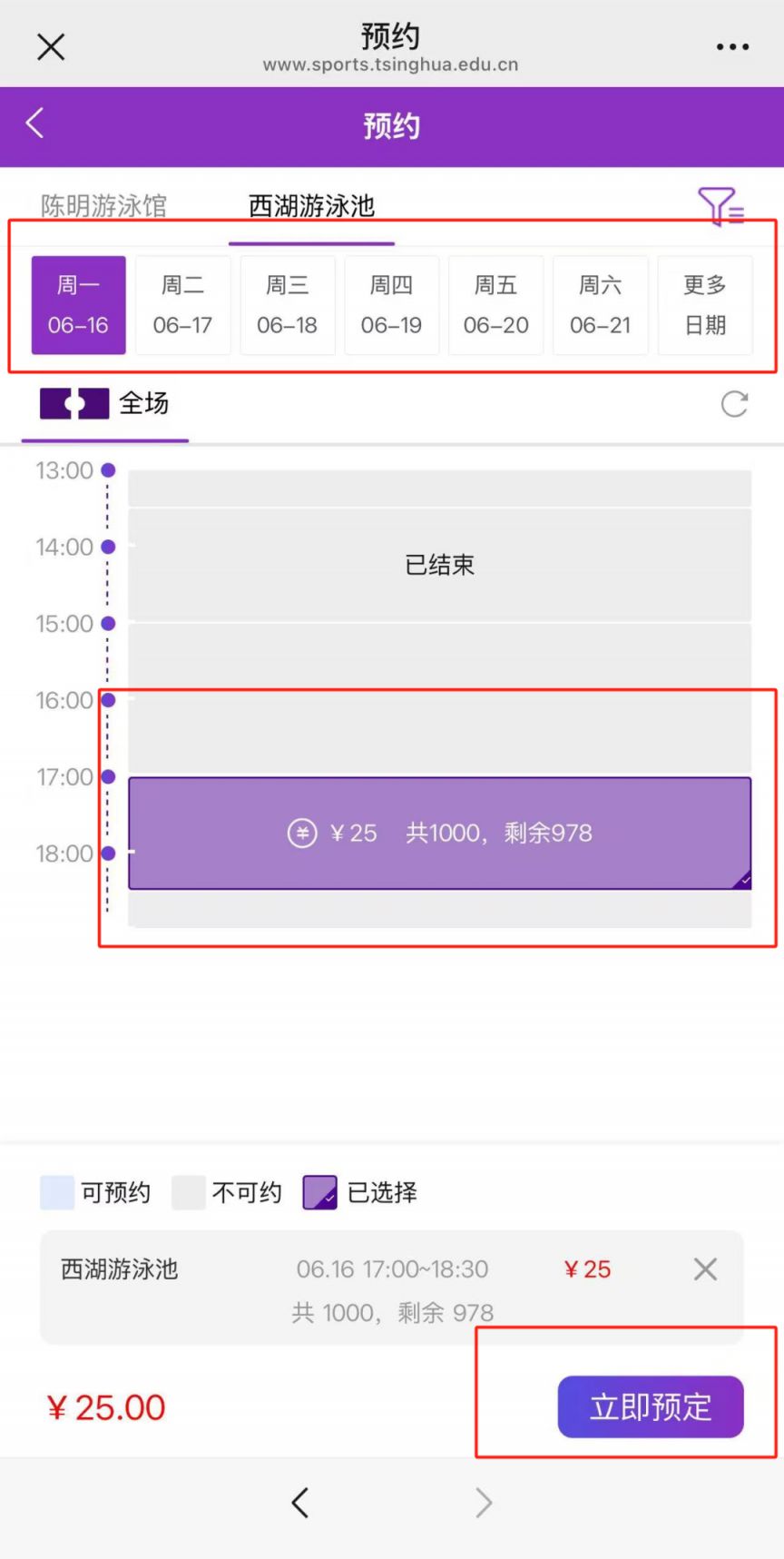This screenshot has height=1559, width=784.
Task: Open 更多日期 for more dates
Action: (x=705, y=305)
